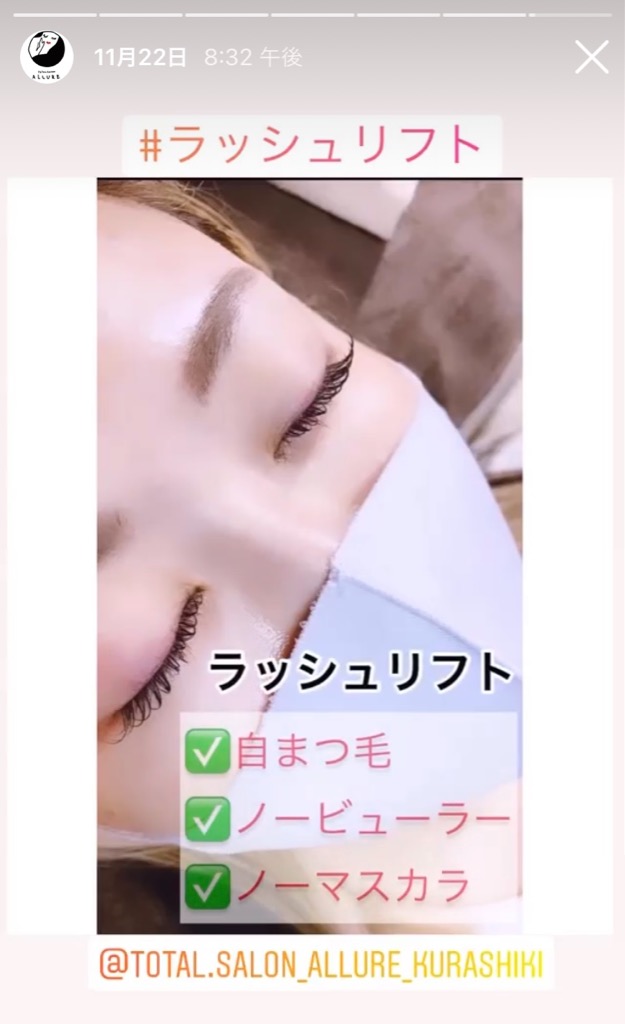
Task: Open the @total.salon_allure_kurashiki mention
Action: click(321, 964)
